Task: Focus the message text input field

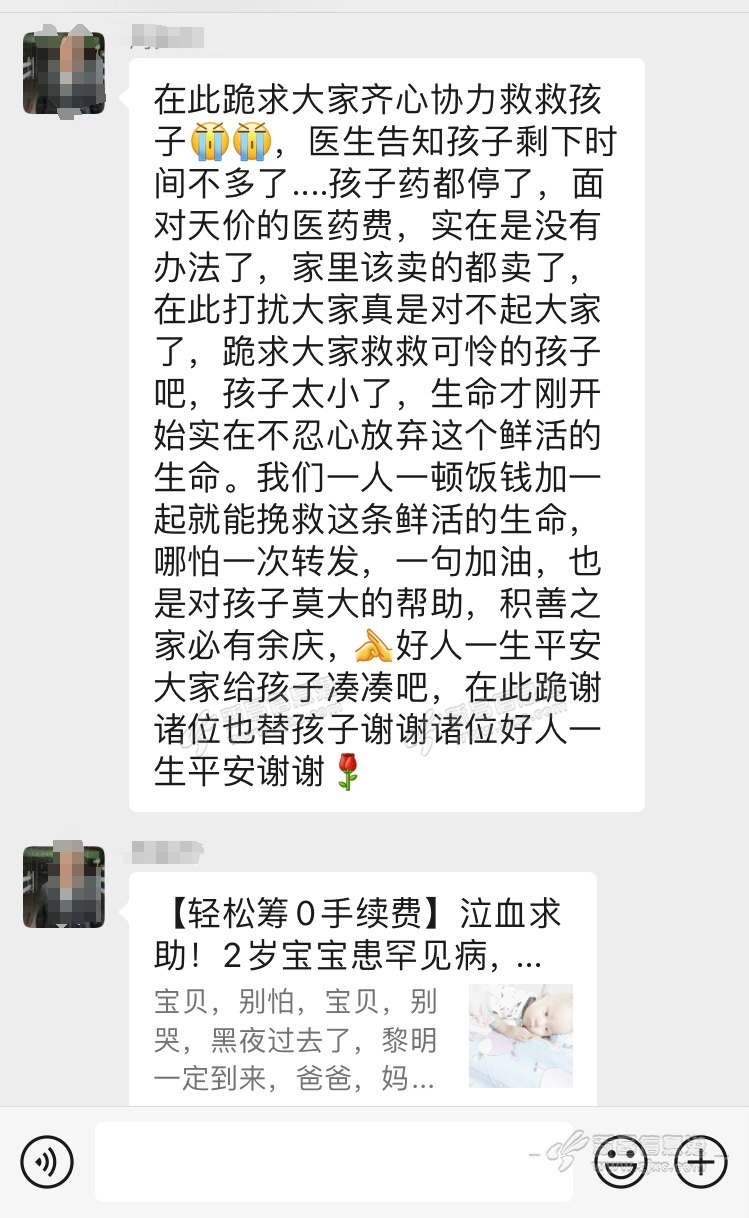Action: [333, 1162]
